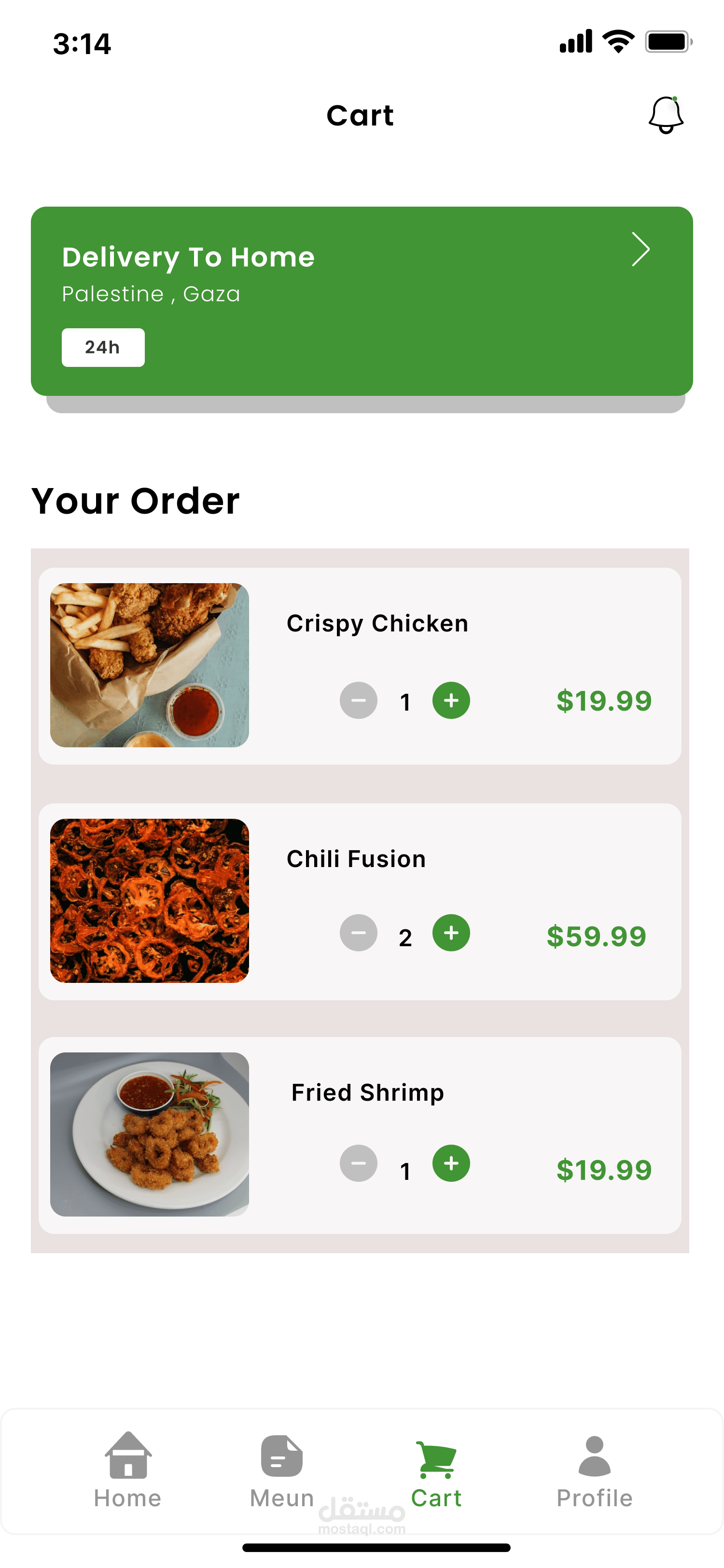
Task: Switch to the Profile tab
Action: coord(595,1470)
